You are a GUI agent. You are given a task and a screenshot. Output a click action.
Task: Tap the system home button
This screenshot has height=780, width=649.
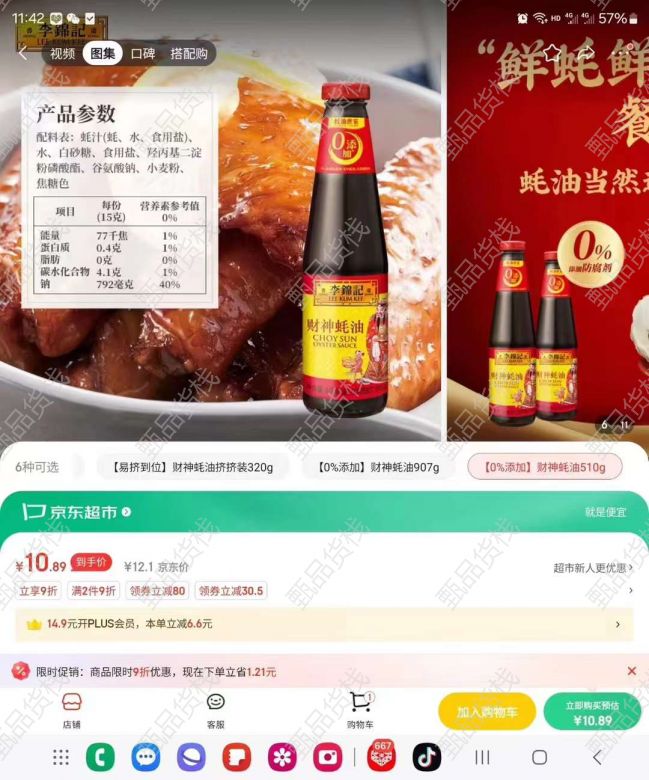coord(539,757)
